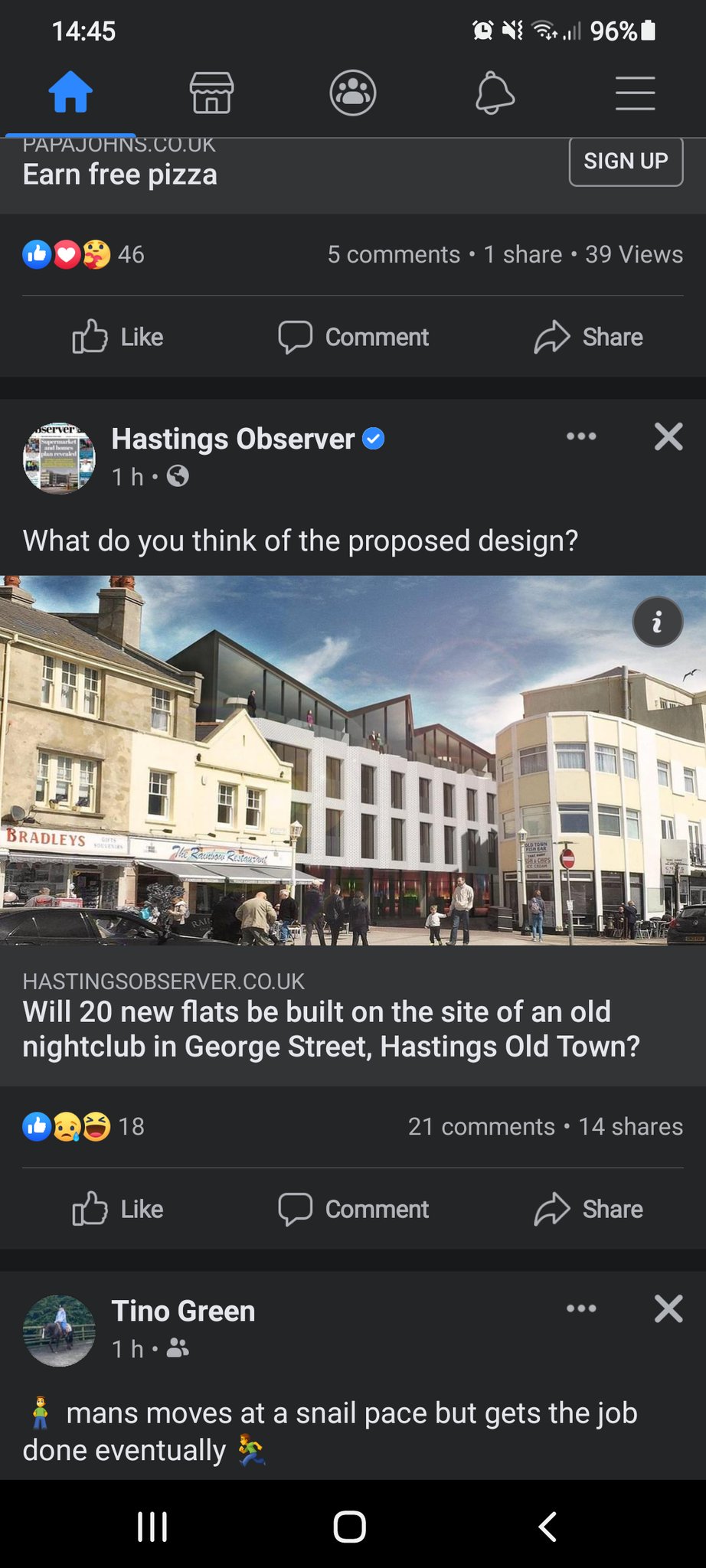Switch to the Marketplace tab
This screenshot has height=1568, width=706.
pos(211,93)
